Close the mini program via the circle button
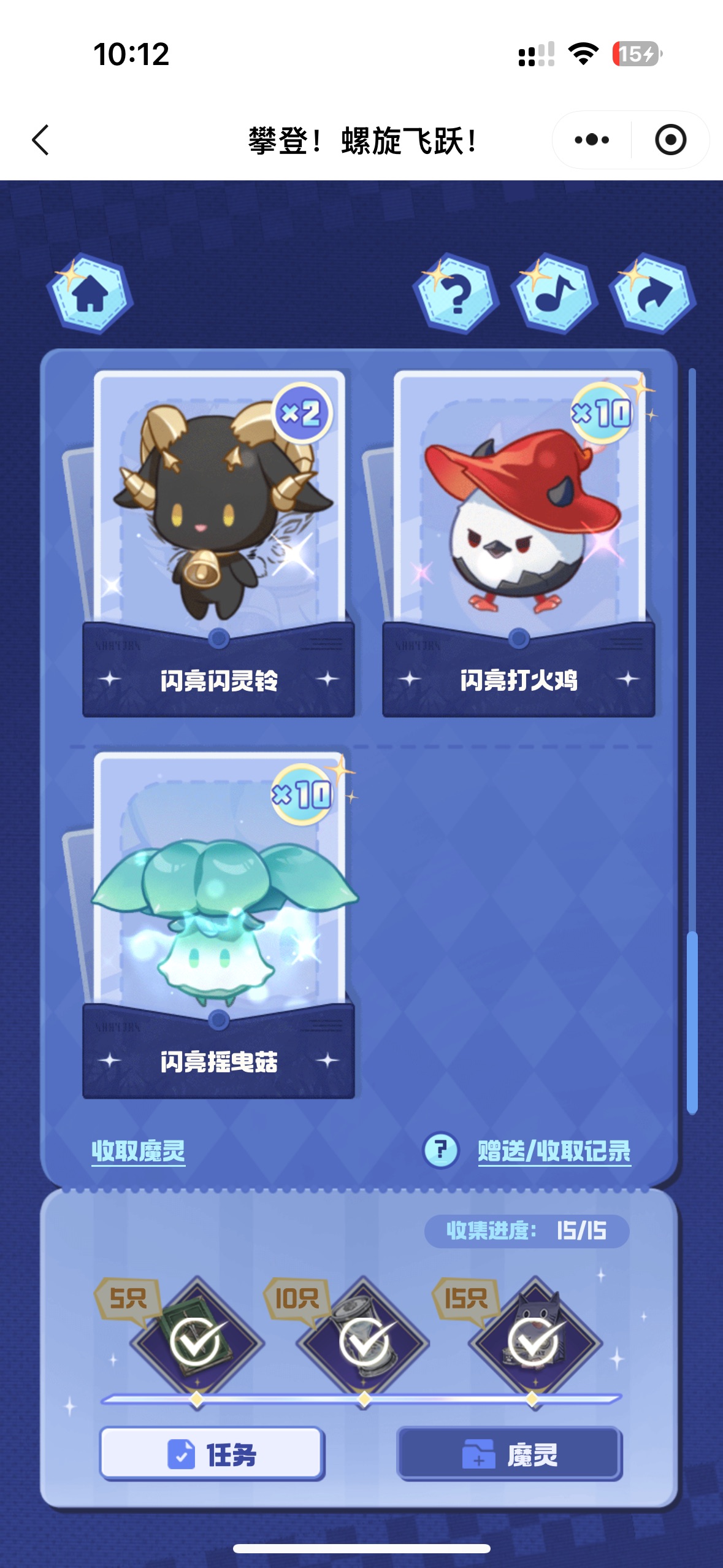This screenshot has height=1568, width=723. pyautogui.click(x=670, y=140)
